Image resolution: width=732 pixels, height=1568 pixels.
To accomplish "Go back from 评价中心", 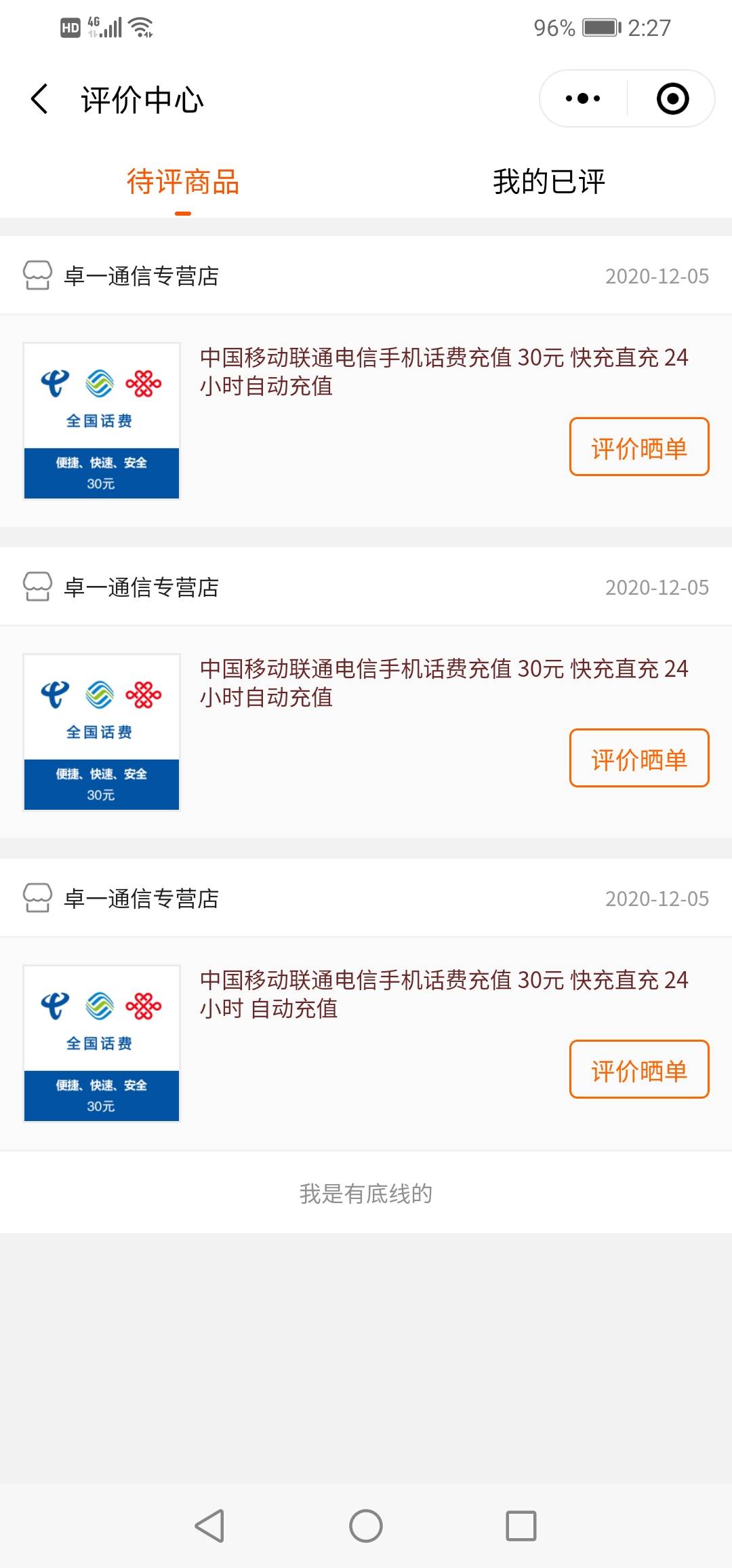I will tap(39, 99).
